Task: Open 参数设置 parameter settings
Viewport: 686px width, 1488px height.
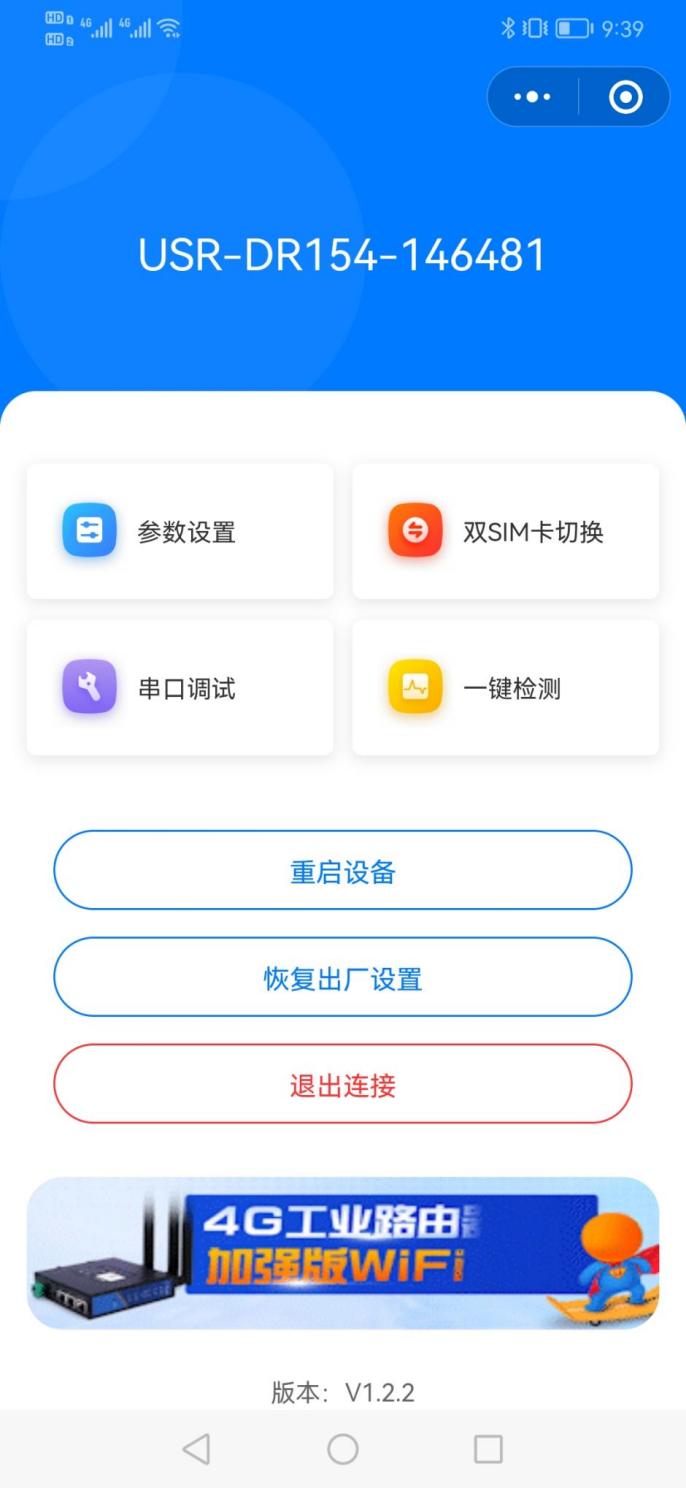Action: click(x=180, y=531)
